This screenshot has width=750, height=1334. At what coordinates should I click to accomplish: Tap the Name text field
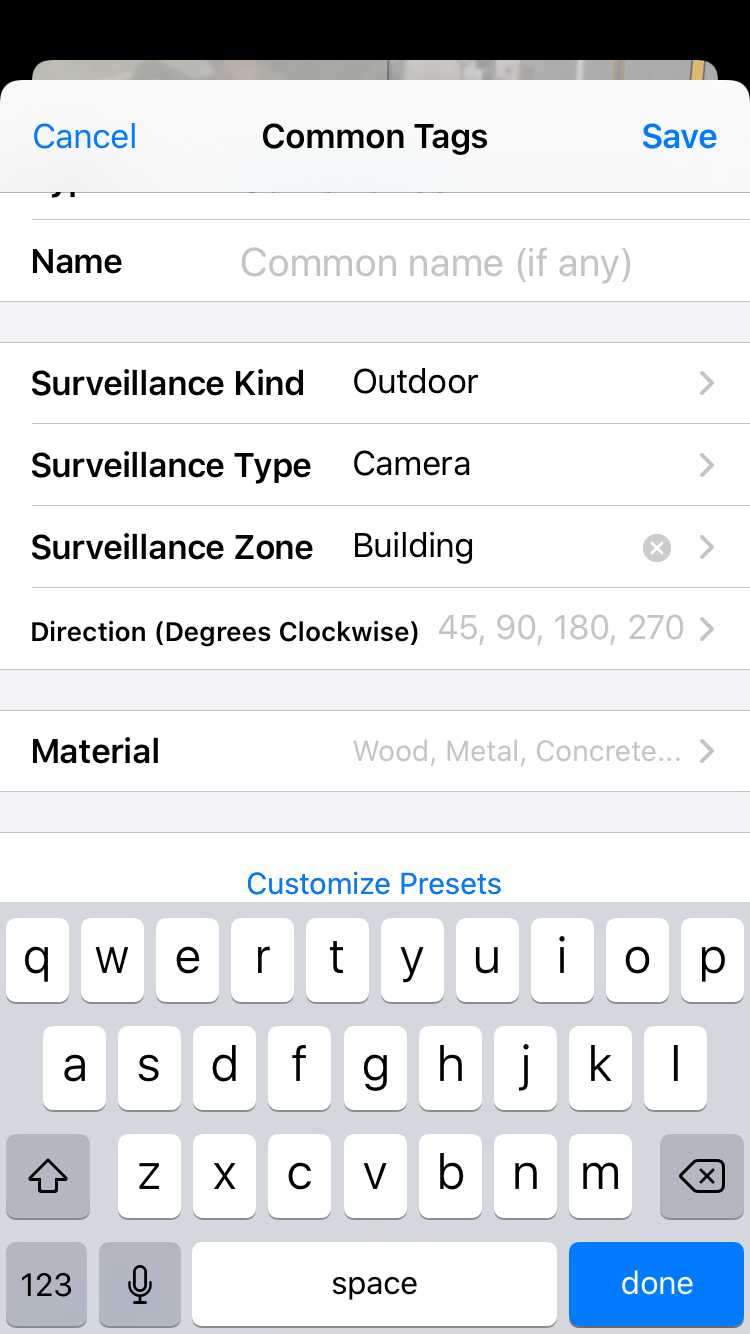tap(436, 263)
